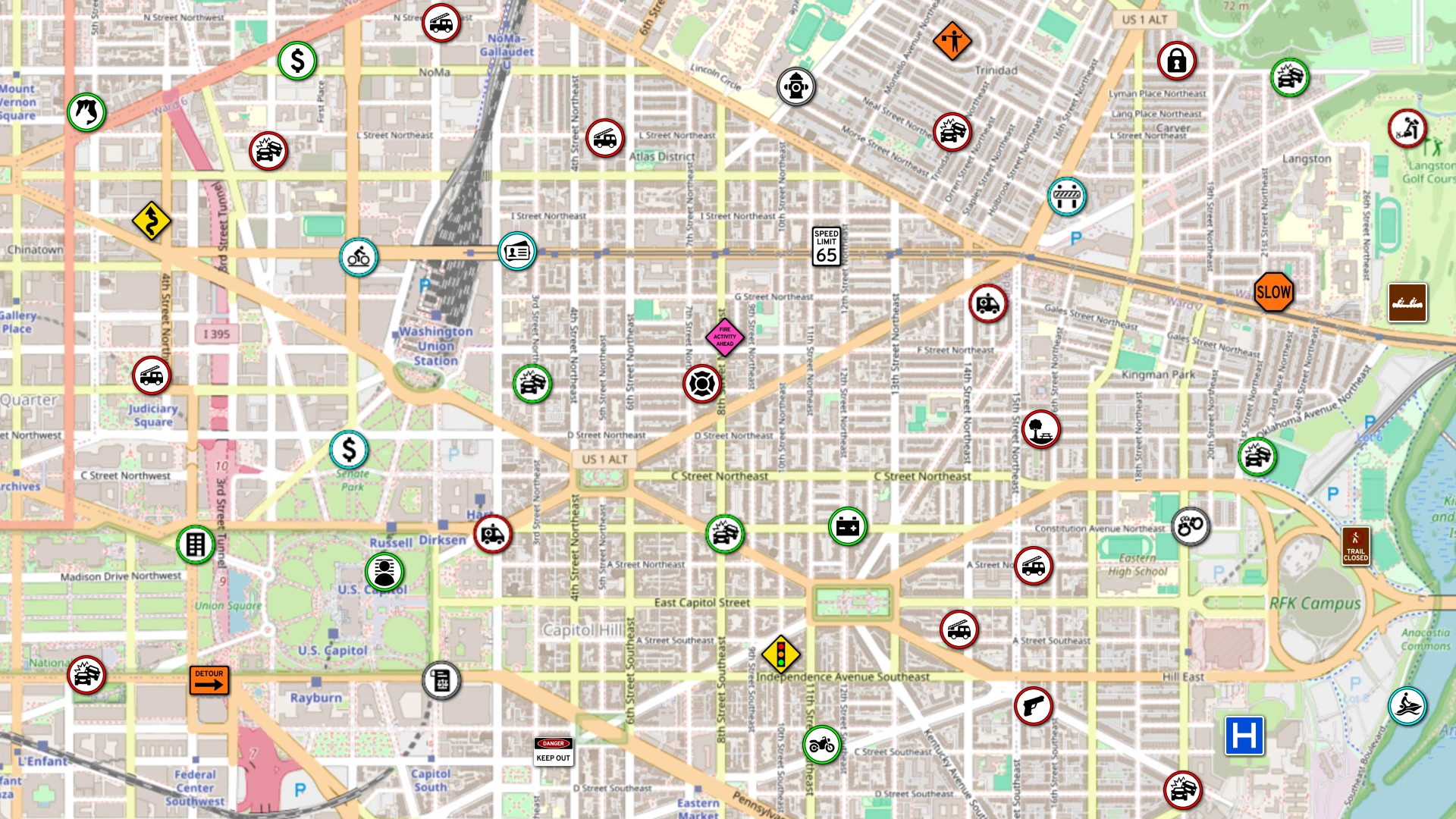This screenshot has width=1456, height=819.
Task: Select the DETOUR arrow sign marker
Action: click(209, 680)
